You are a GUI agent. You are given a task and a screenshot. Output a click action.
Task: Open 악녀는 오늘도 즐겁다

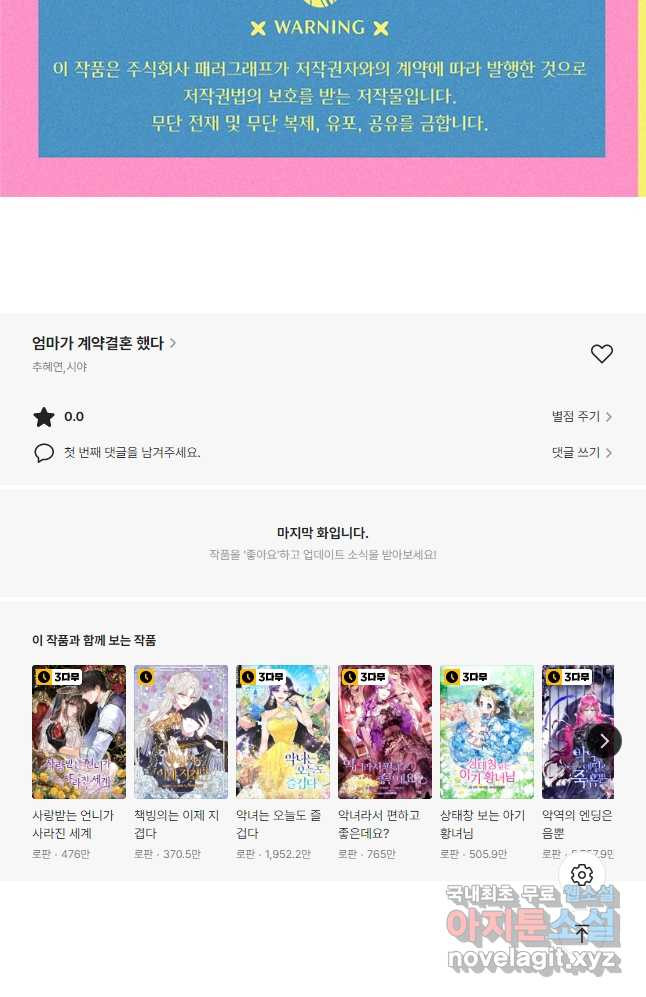click(283, 732)
